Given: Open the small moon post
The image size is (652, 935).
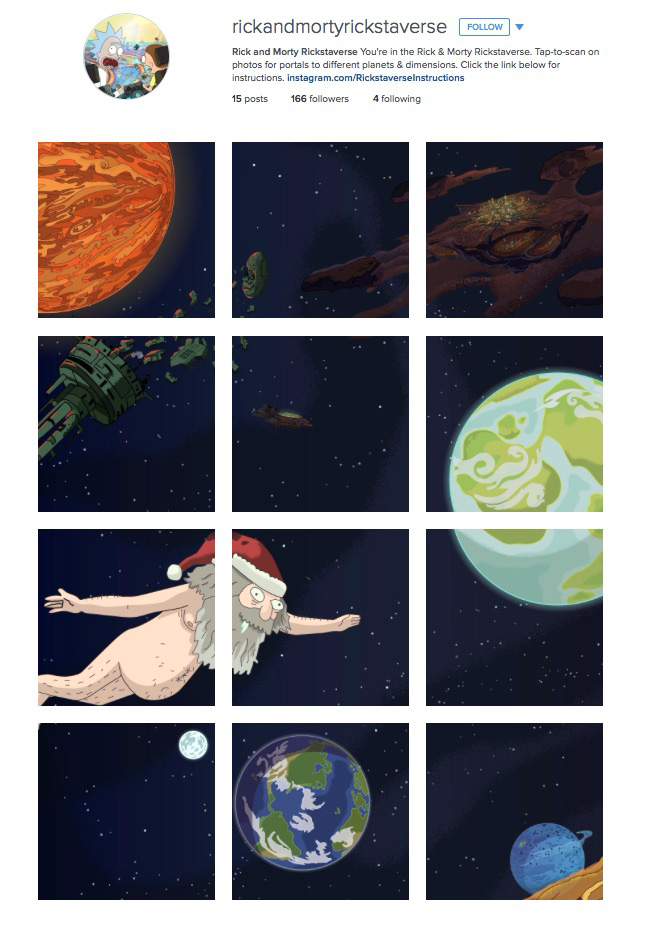Looking at the screenshot, I should pyautogui.click(x=126, y=811).
